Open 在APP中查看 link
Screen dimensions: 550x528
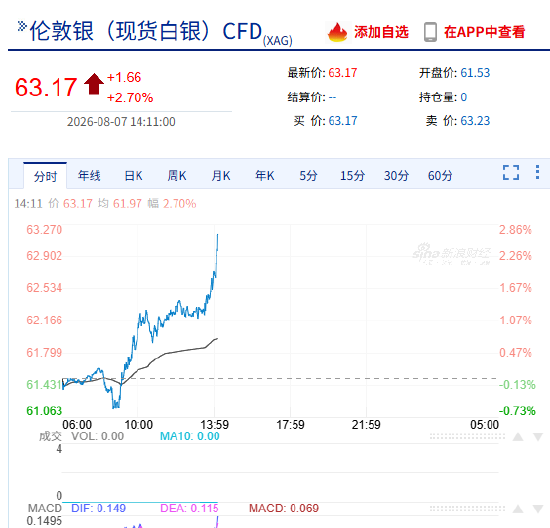[x=474, y=32]
